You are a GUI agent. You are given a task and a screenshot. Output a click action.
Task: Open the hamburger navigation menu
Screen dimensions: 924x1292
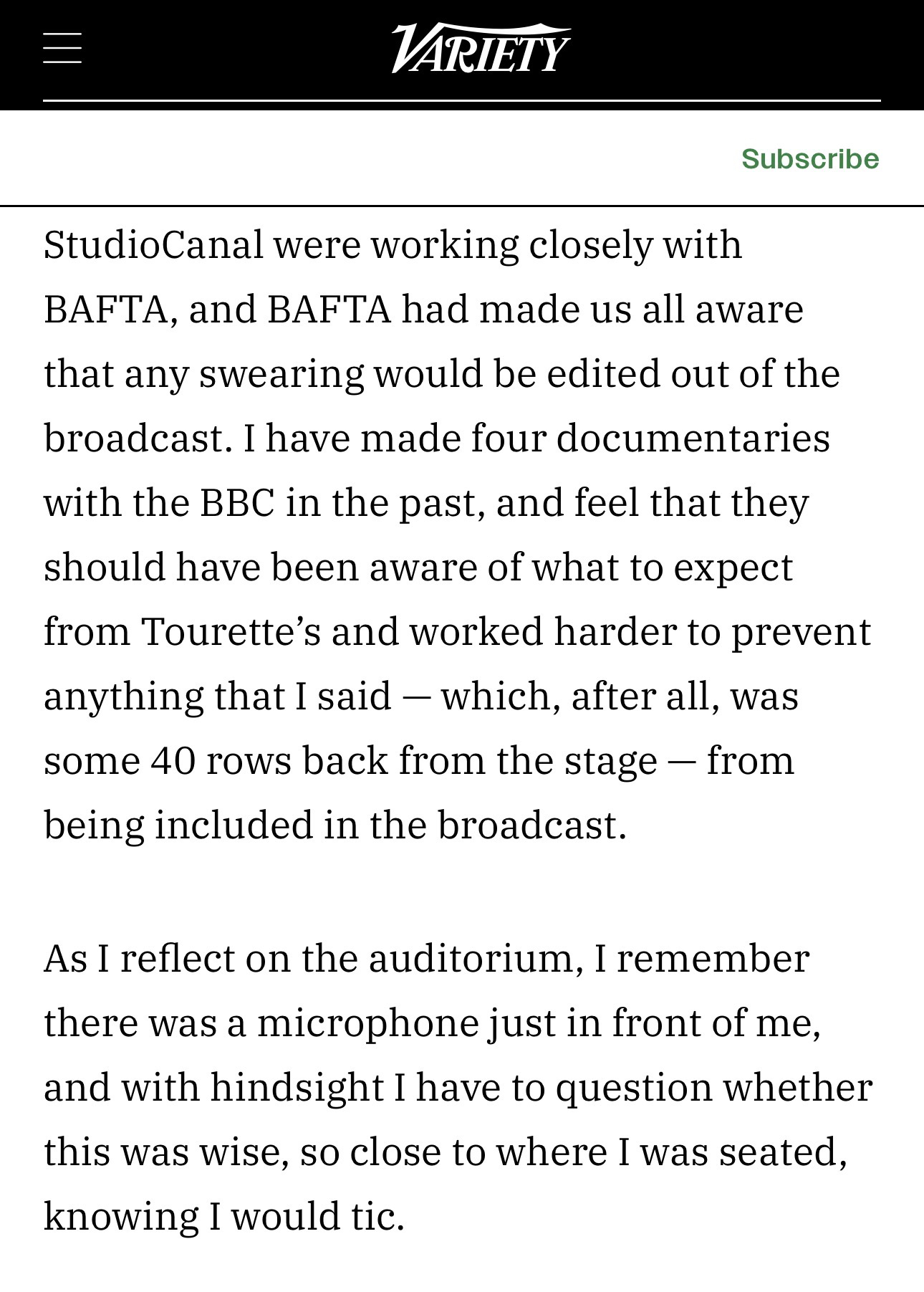point(62,48)
